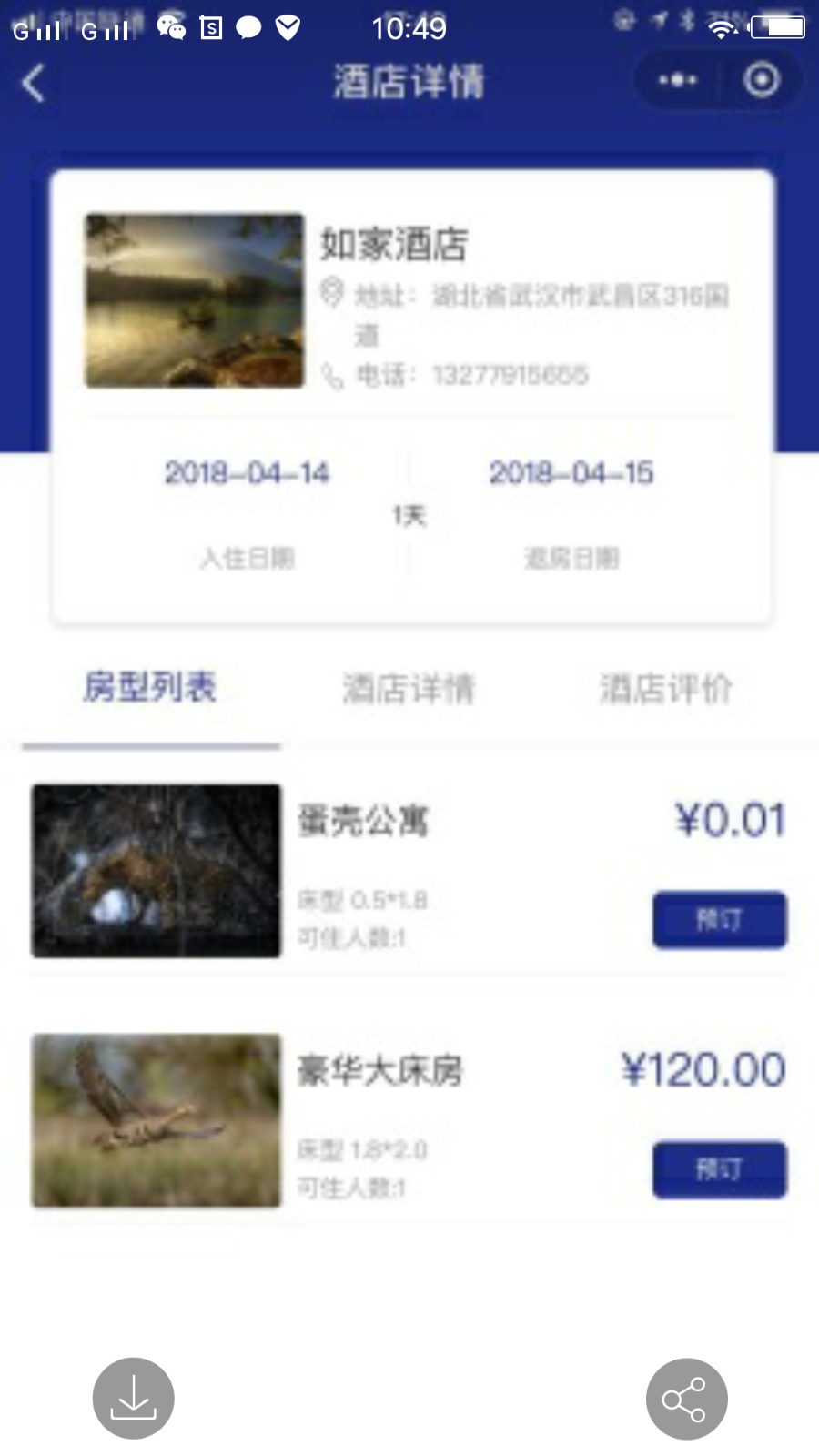Switch to the 酒店评价 tab
Viewport: 819px width, 1456px height.
(666, 689)
